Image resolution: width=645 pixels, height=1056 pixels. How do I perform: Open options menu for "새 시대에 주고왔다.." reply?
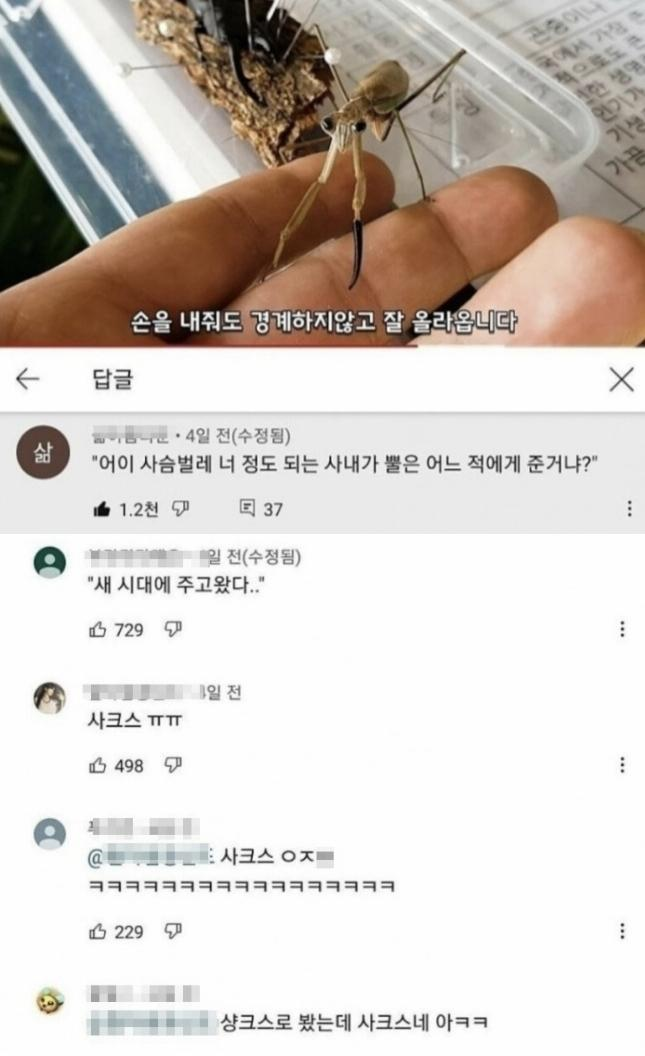click(x=622, y=629)
